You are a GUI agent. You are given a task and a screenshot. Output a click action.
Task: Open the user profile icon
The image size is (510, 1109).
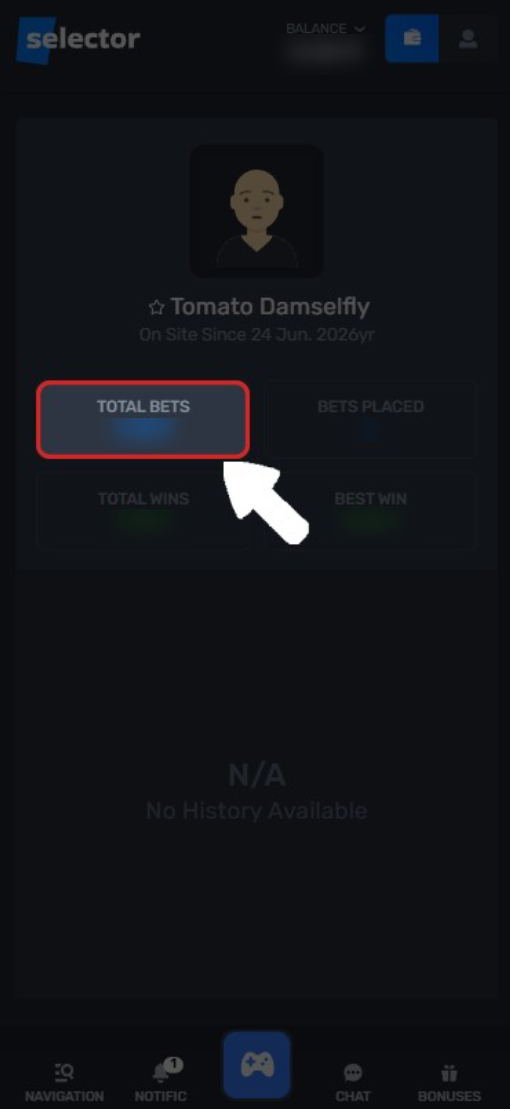point(467,38)
